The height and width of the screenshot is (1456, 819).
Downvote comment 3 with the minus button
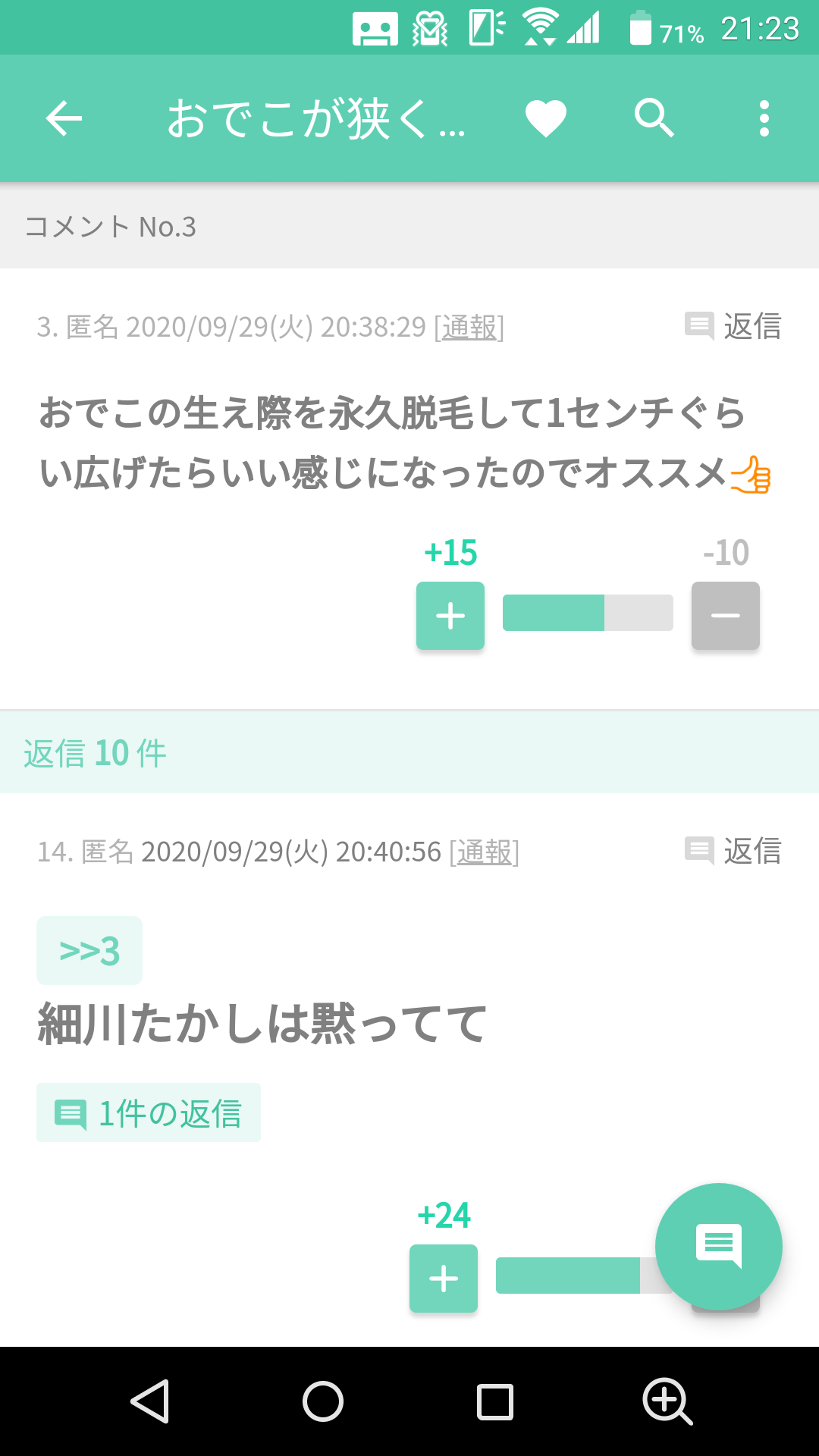tap(726, 616)
